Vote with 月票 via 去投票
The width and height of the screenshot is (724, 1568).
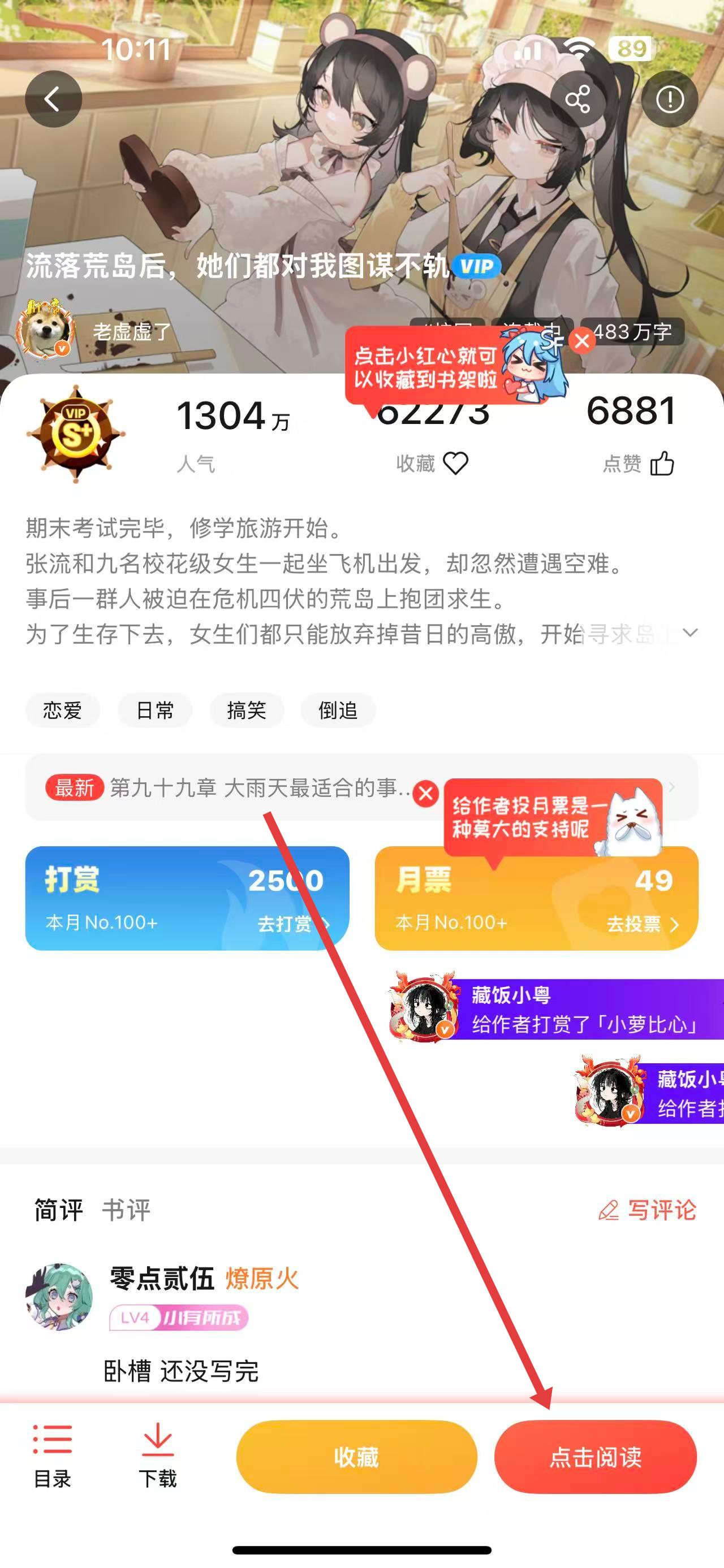point(642,925)
